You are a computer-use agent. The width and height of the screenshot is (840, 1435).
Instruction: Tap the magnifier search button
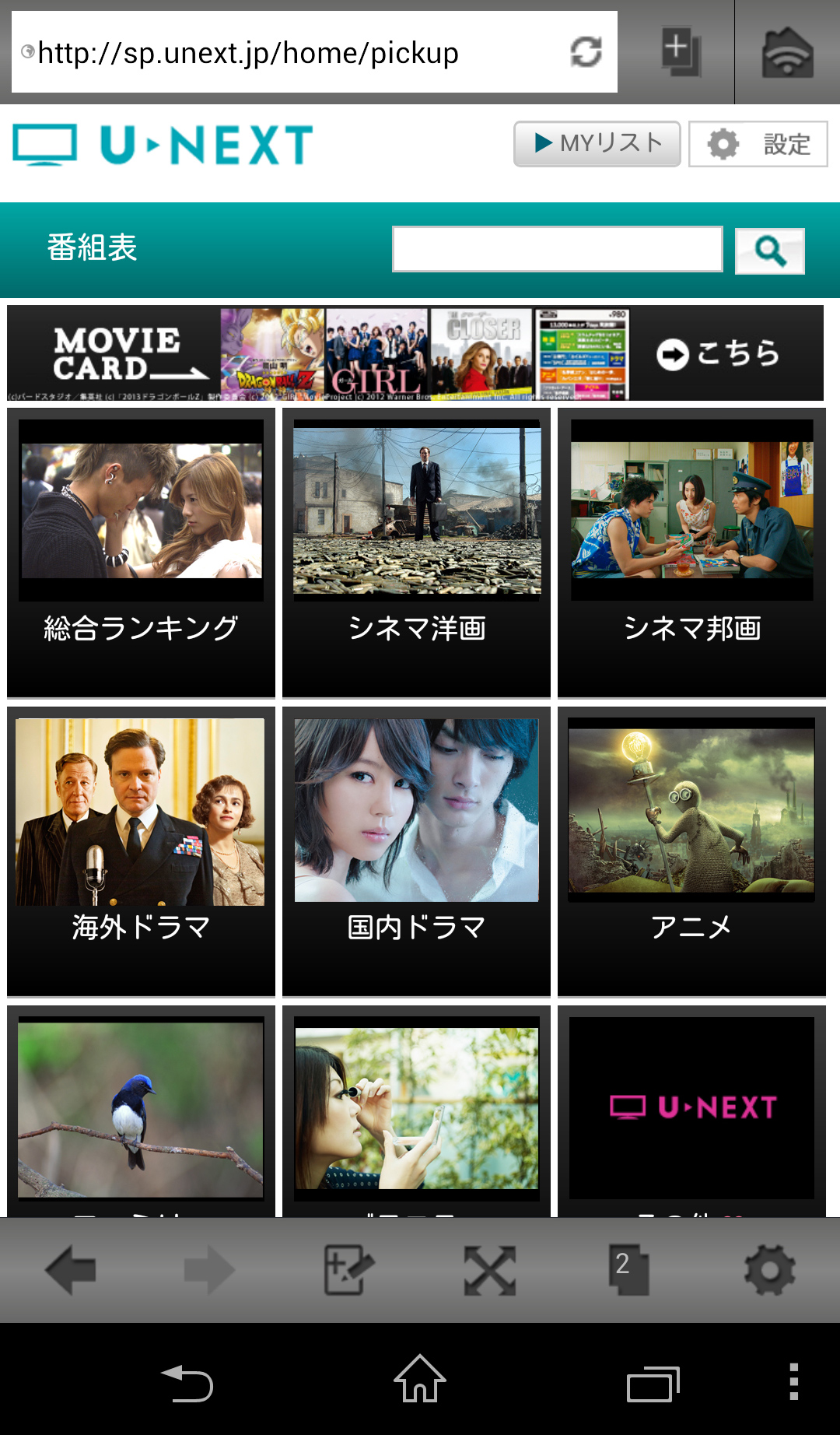click(x=769, y=251)
